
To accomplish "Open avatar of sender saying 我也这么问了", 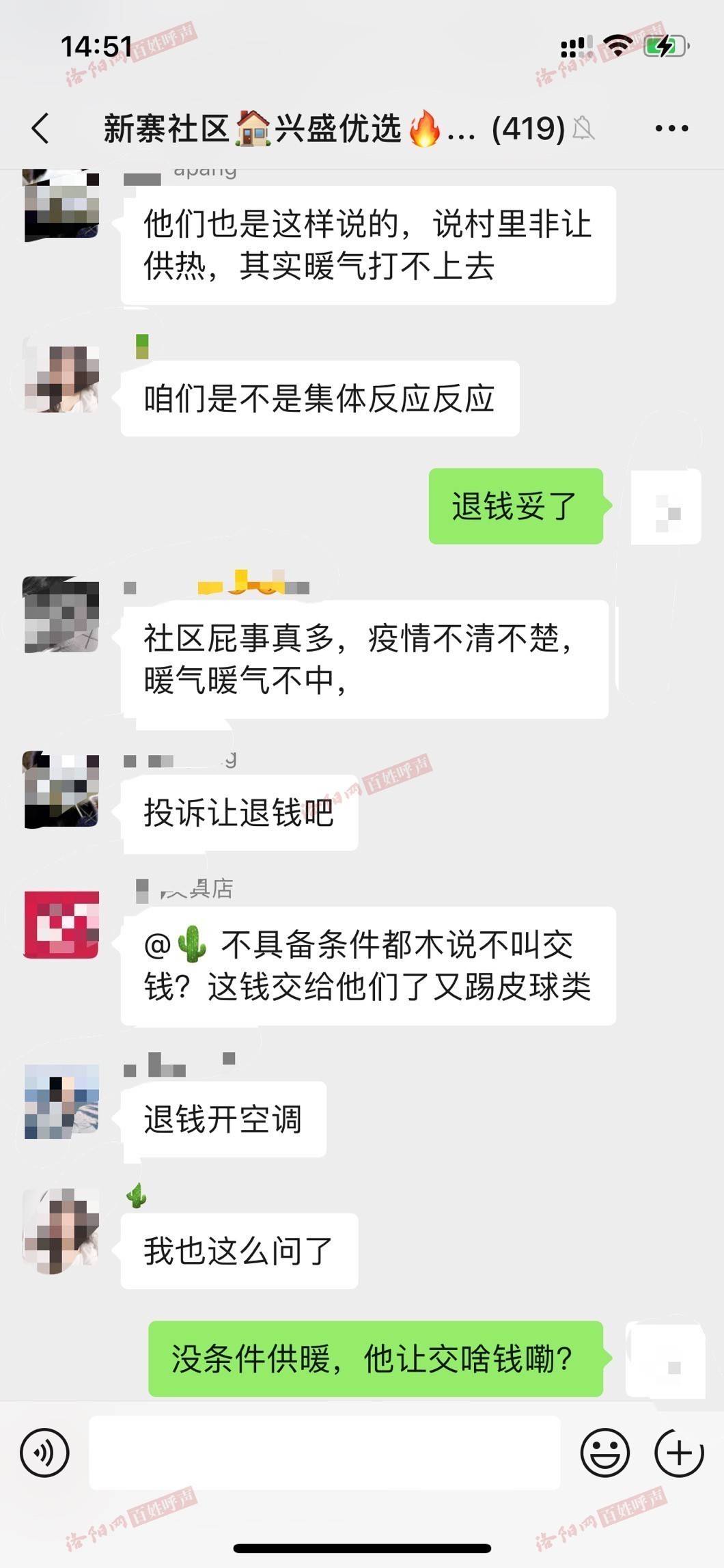I will tap(61, 1232).
